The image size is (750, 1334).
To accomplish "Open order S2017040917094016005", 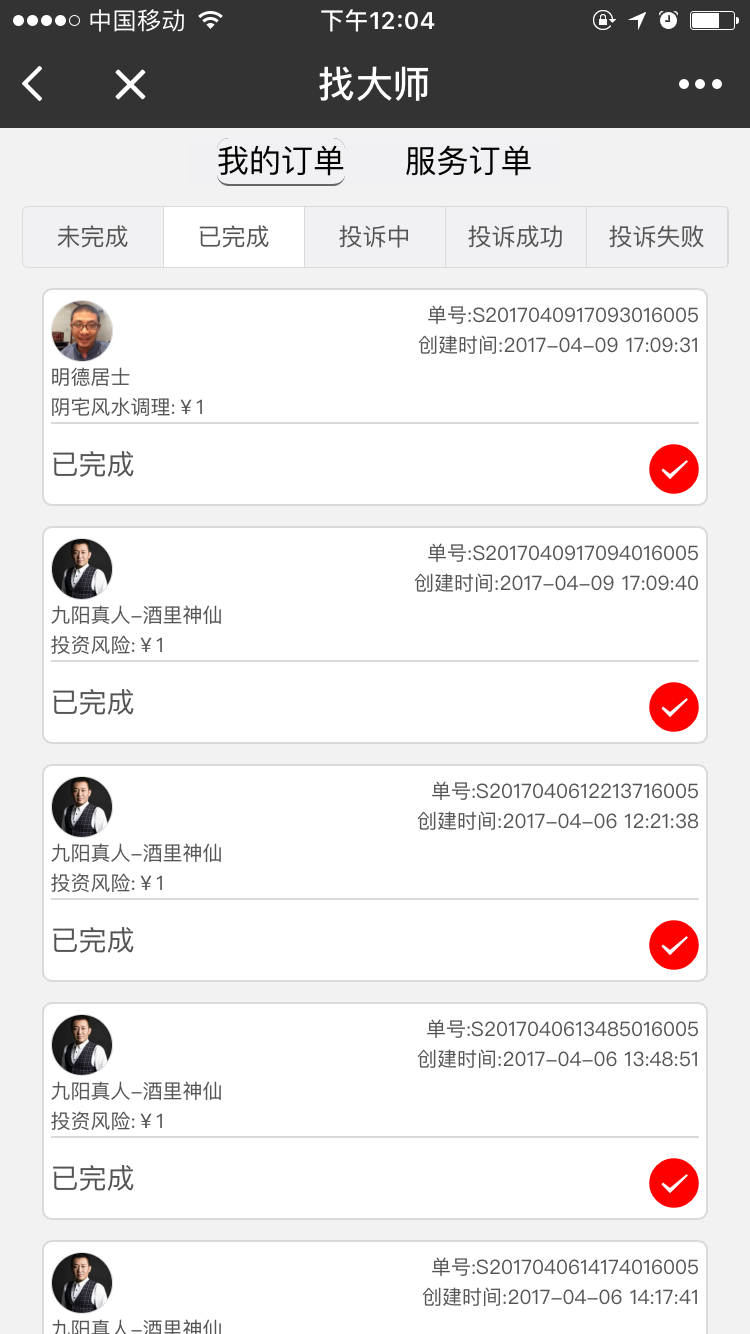I will (375, 635).
